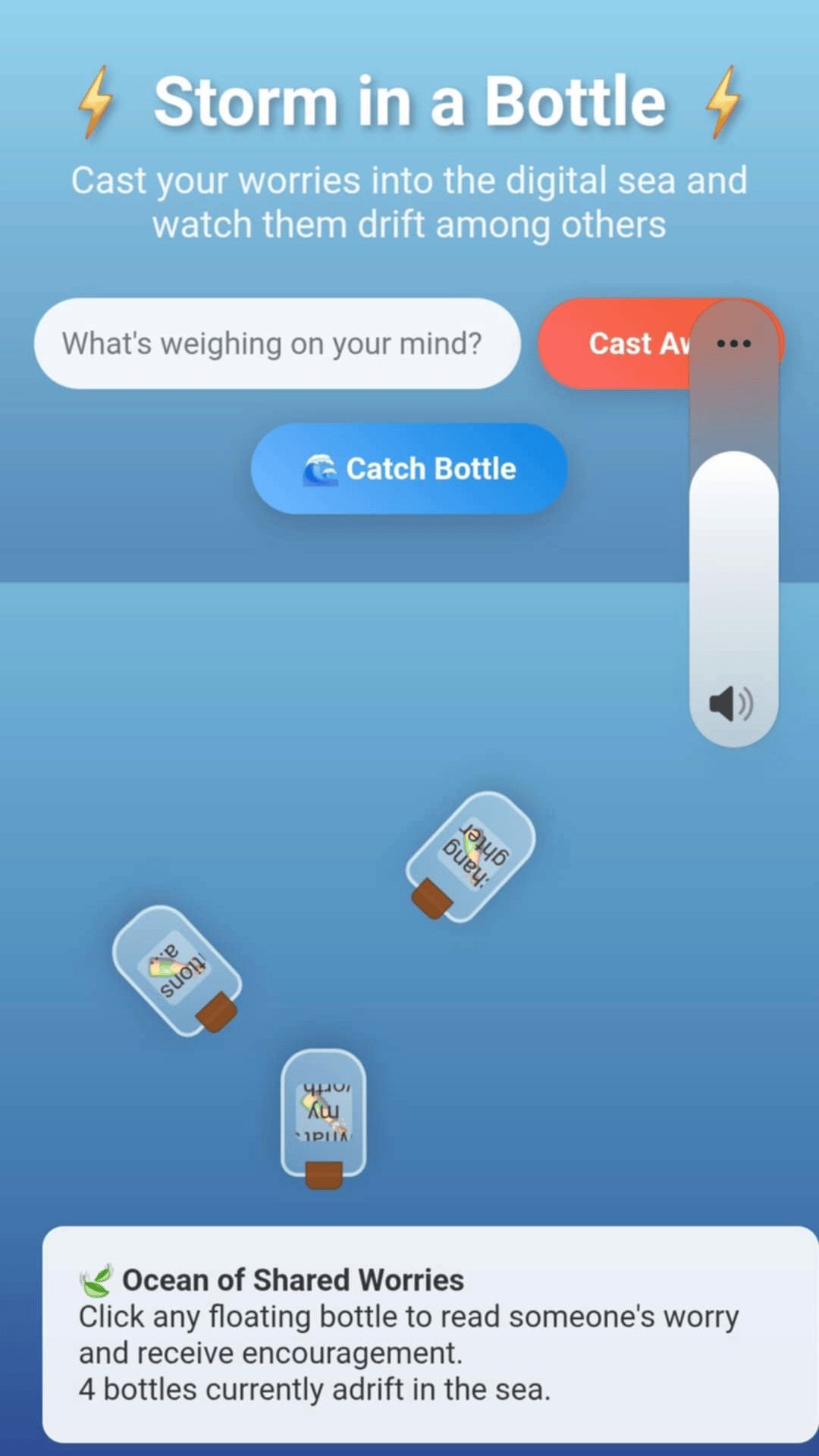Image resolution: width=819 pixels, height=1456 pixels.
Task: Mute sound via the speaker icon
Action: click(730, 704)
